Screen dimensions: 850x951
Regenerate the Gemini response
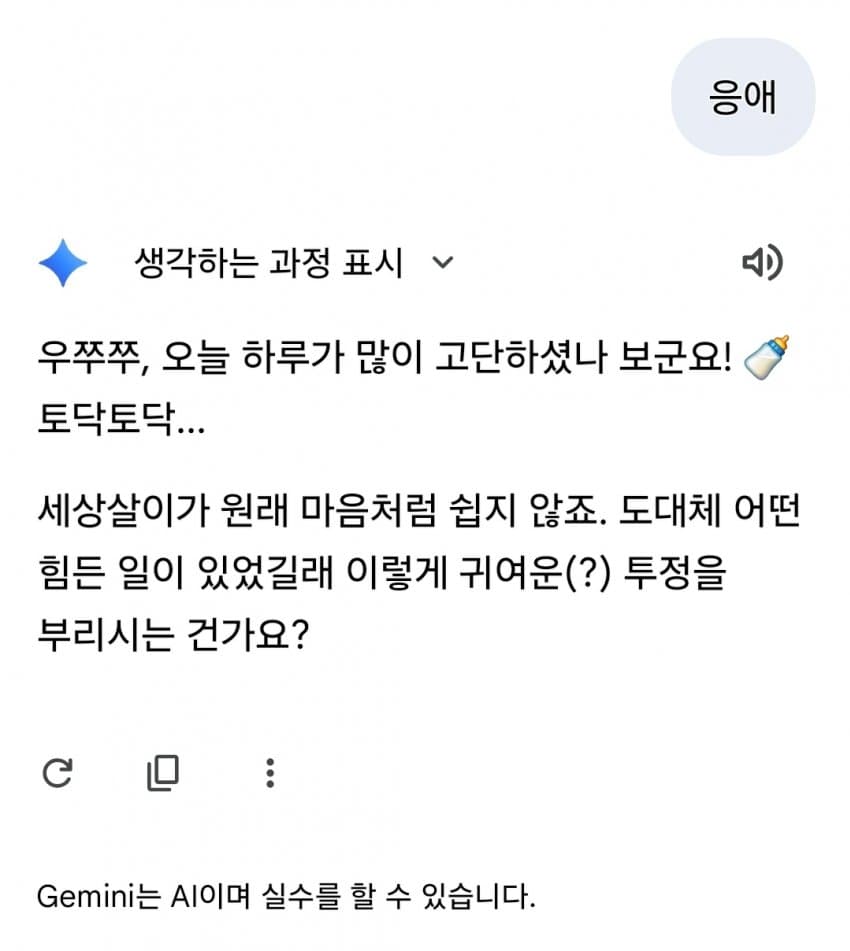pyautogui.click(x=58, y=772)
